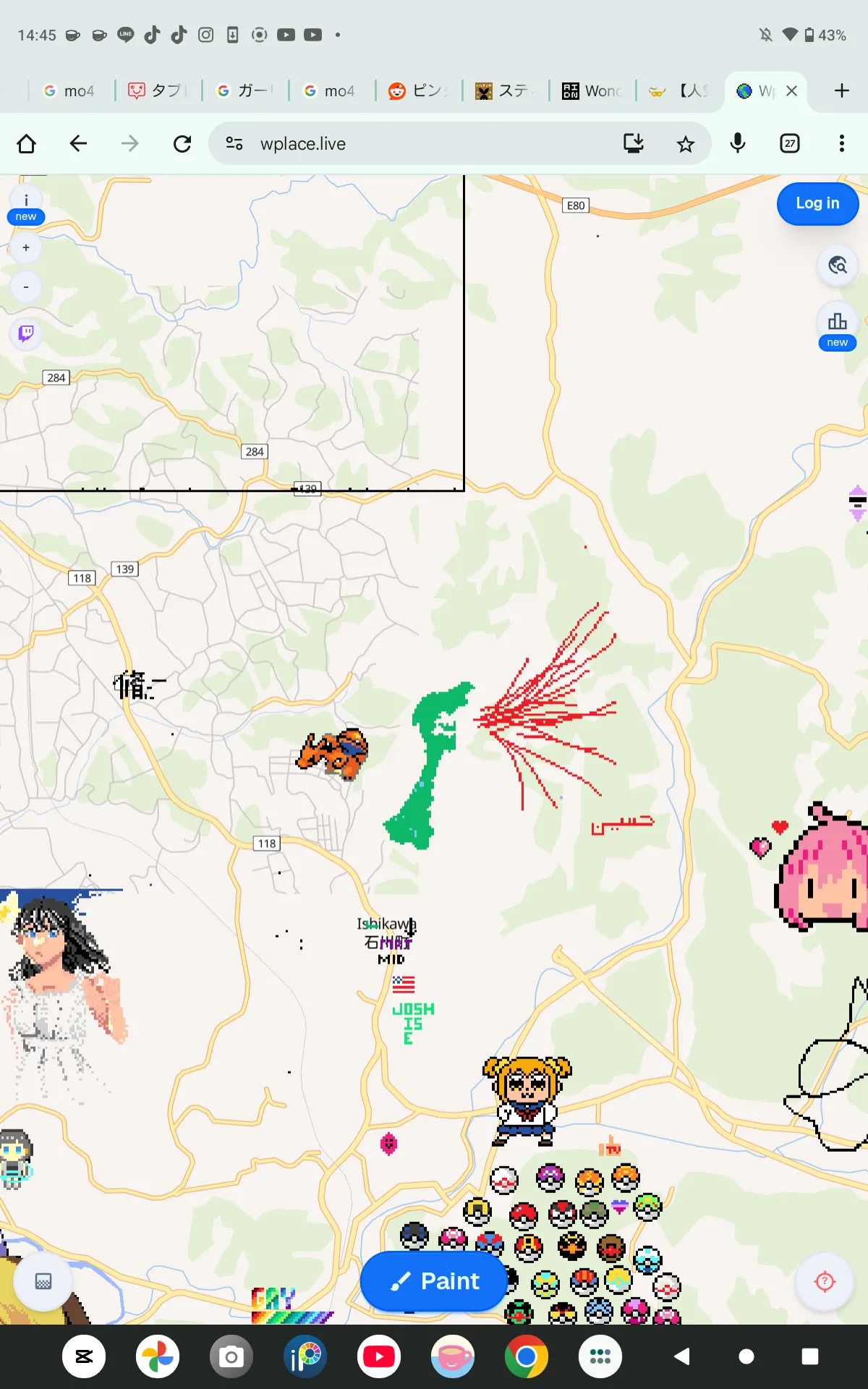The width and height of the screenshot is (868, 1389).
Task: Reload the wplace.live page
Action: 182,144
